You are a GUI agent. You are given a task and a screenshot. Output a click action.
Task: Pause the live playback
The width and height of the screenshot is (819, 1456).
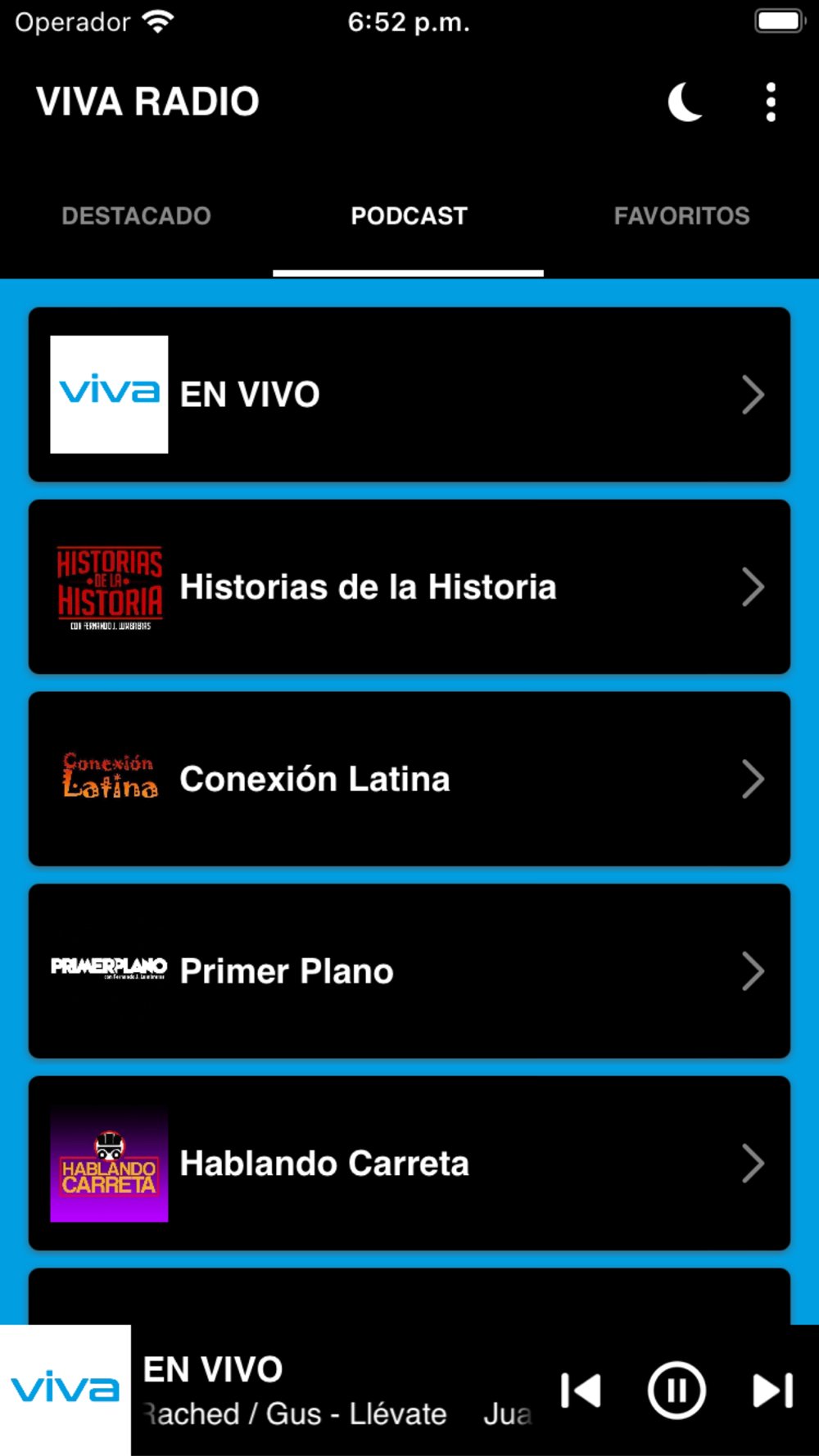coord(676,1390)
